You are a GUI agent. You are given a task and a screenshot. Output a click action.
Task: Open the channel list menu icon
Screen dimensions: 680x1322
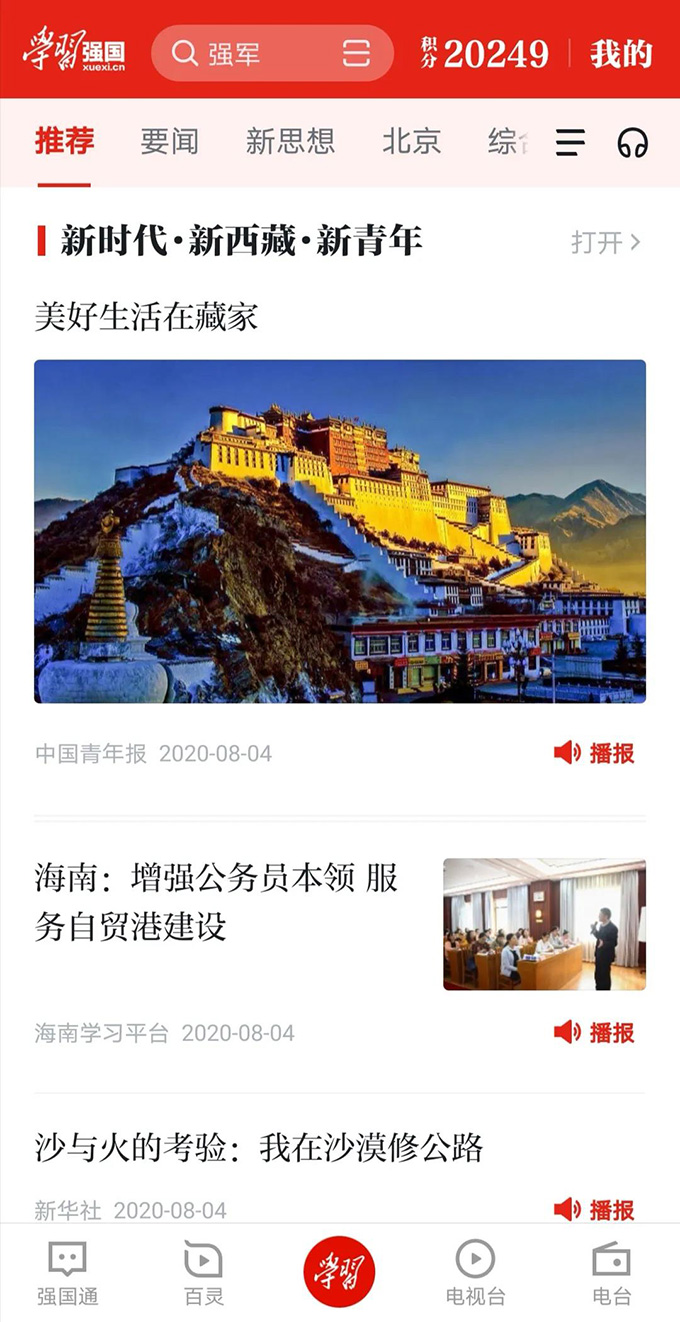click(x=570, y=143)
